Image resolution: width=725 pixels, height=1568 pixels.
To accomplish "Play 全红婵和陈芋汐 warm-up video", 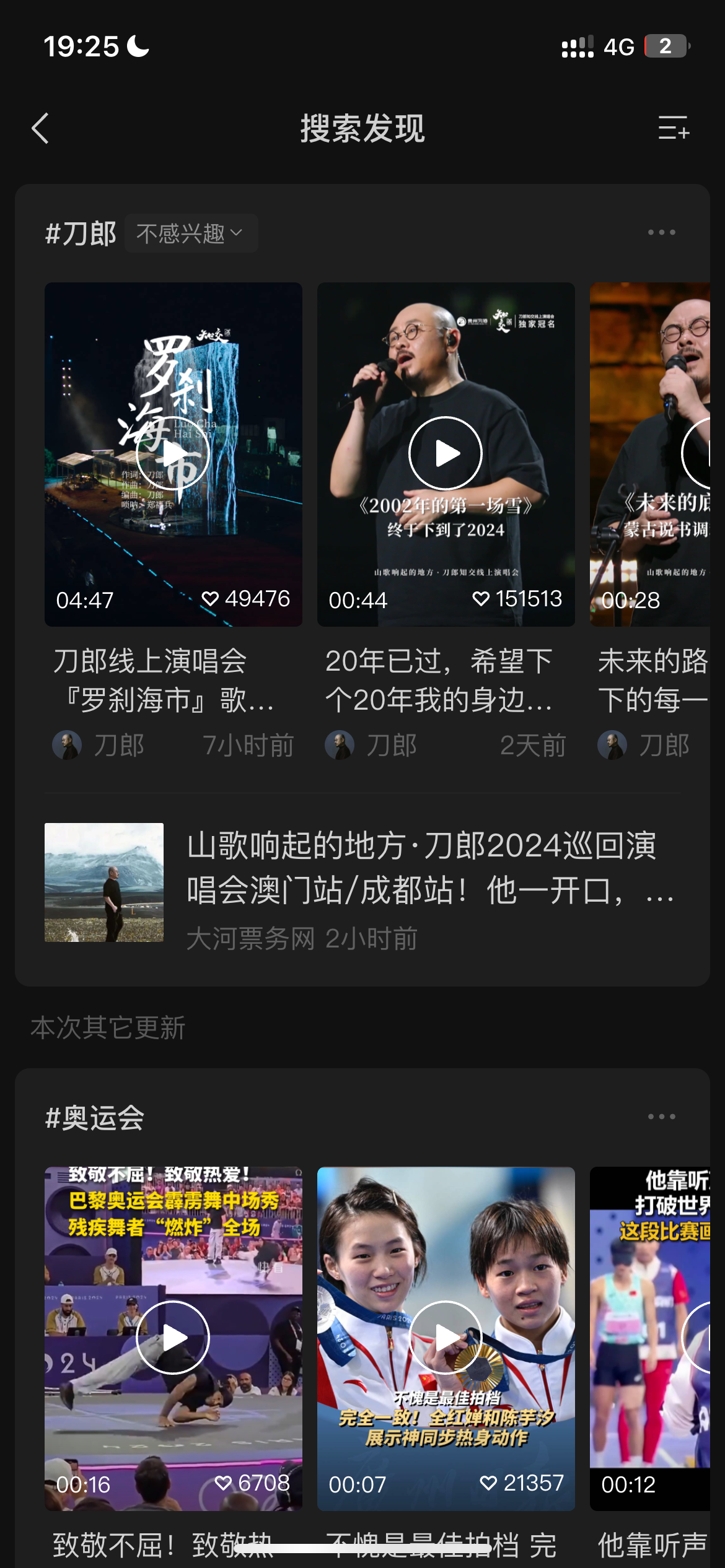I will (446, 1338).
